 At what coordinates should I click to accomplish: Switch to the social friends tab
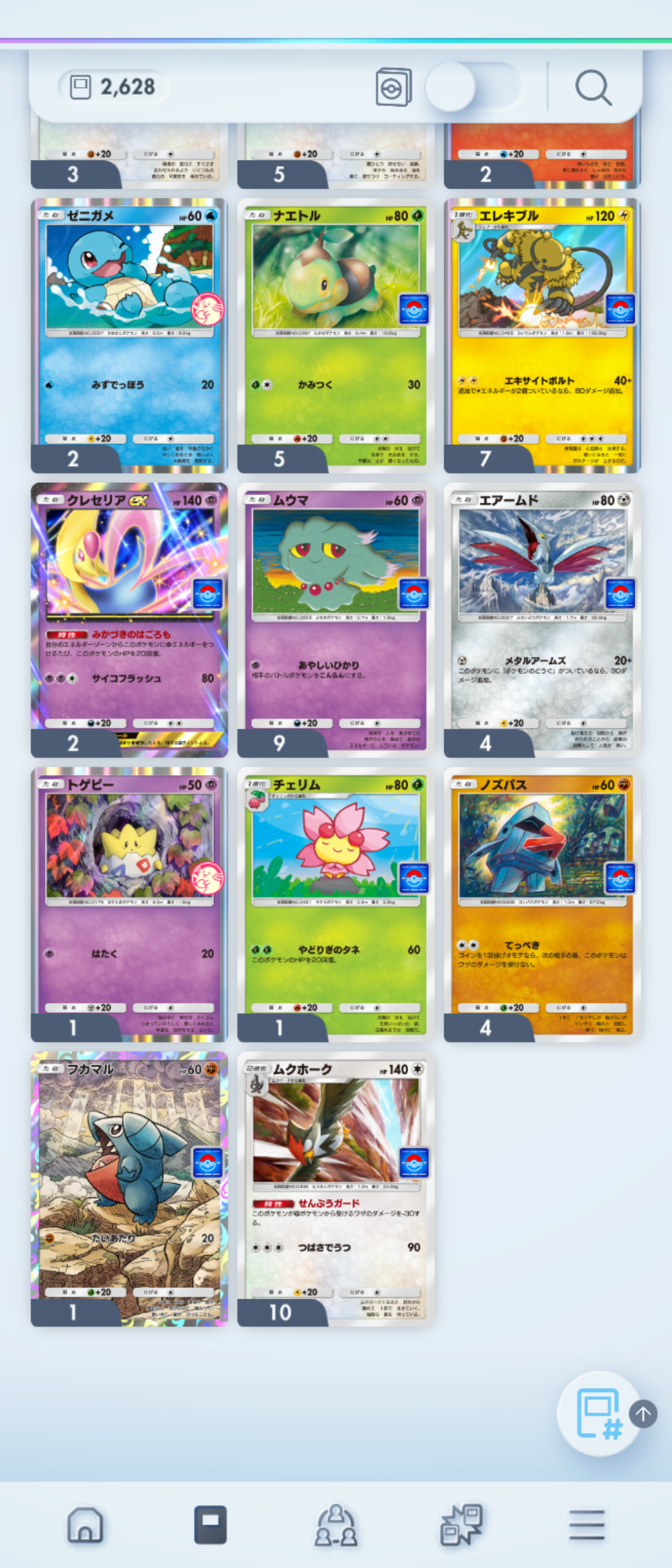[x=335, y=1524]
